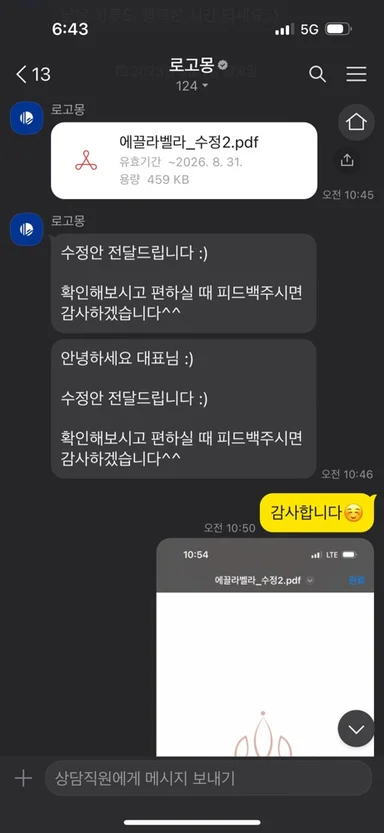This screenshot has height=833, width=384.
Task: Share the 에끌라벨라_수정2.pdf file
Action: point(347,160)
